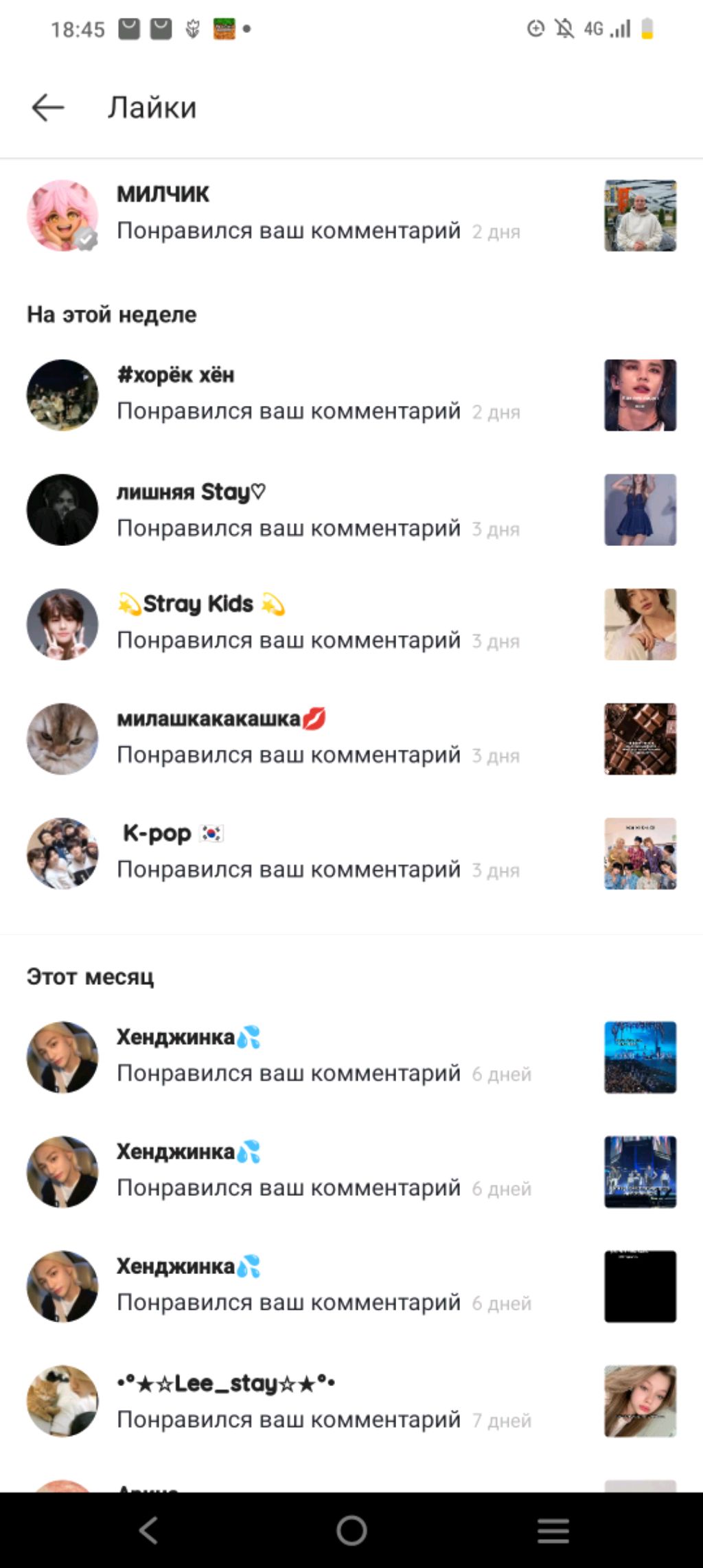Open the Stray Kids like notification
Screen dimensions: 703x1568
(x=288, y=624)
